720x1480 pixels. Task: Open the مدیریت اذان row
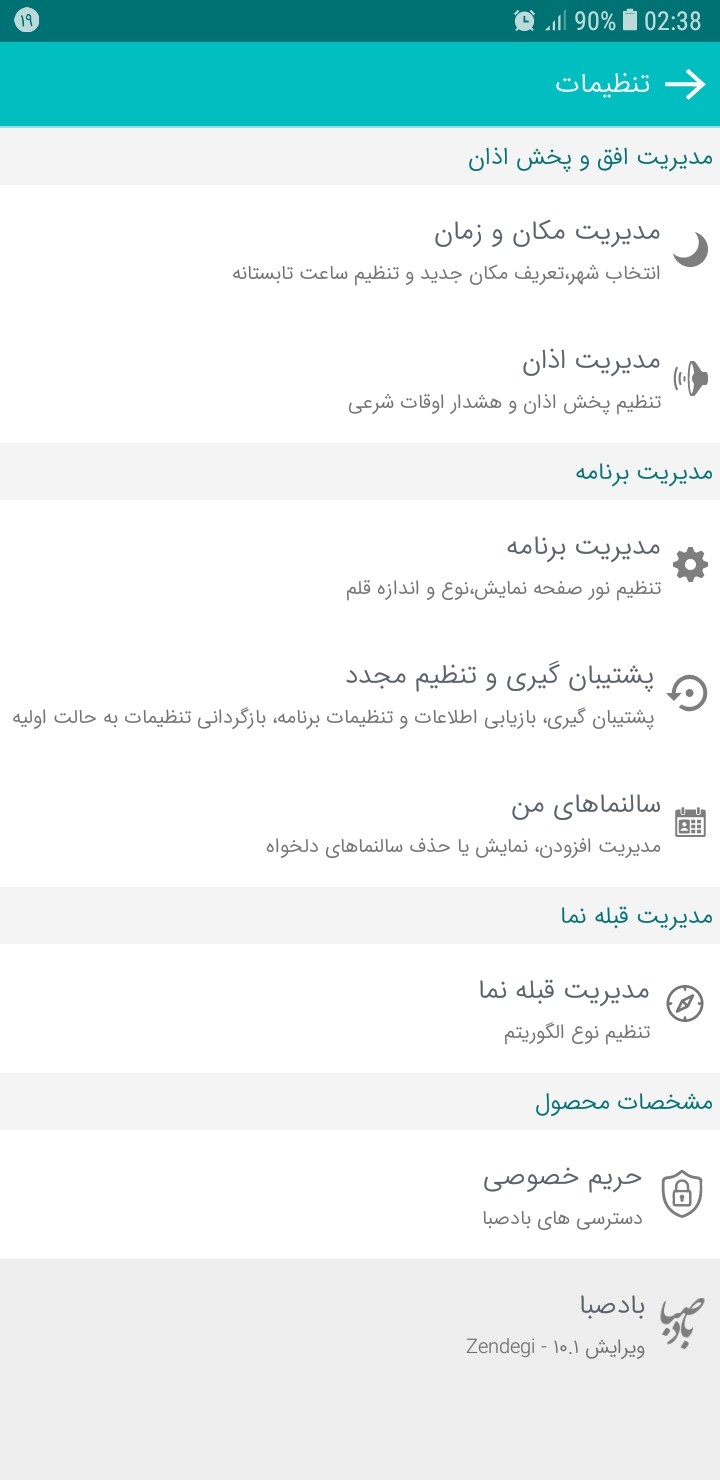pos(360,378)
